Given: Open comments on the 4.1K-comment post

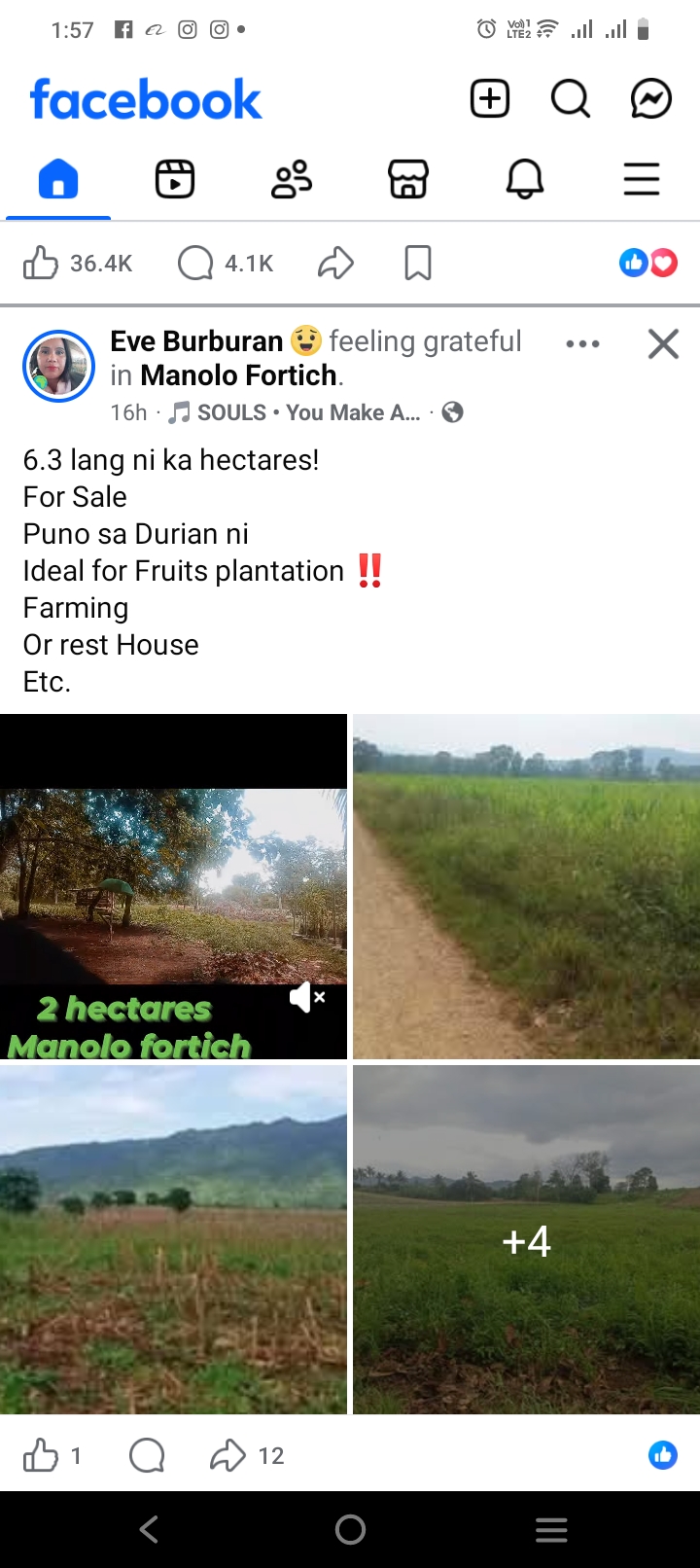Looking at the screenshot, I should [195, 263].
